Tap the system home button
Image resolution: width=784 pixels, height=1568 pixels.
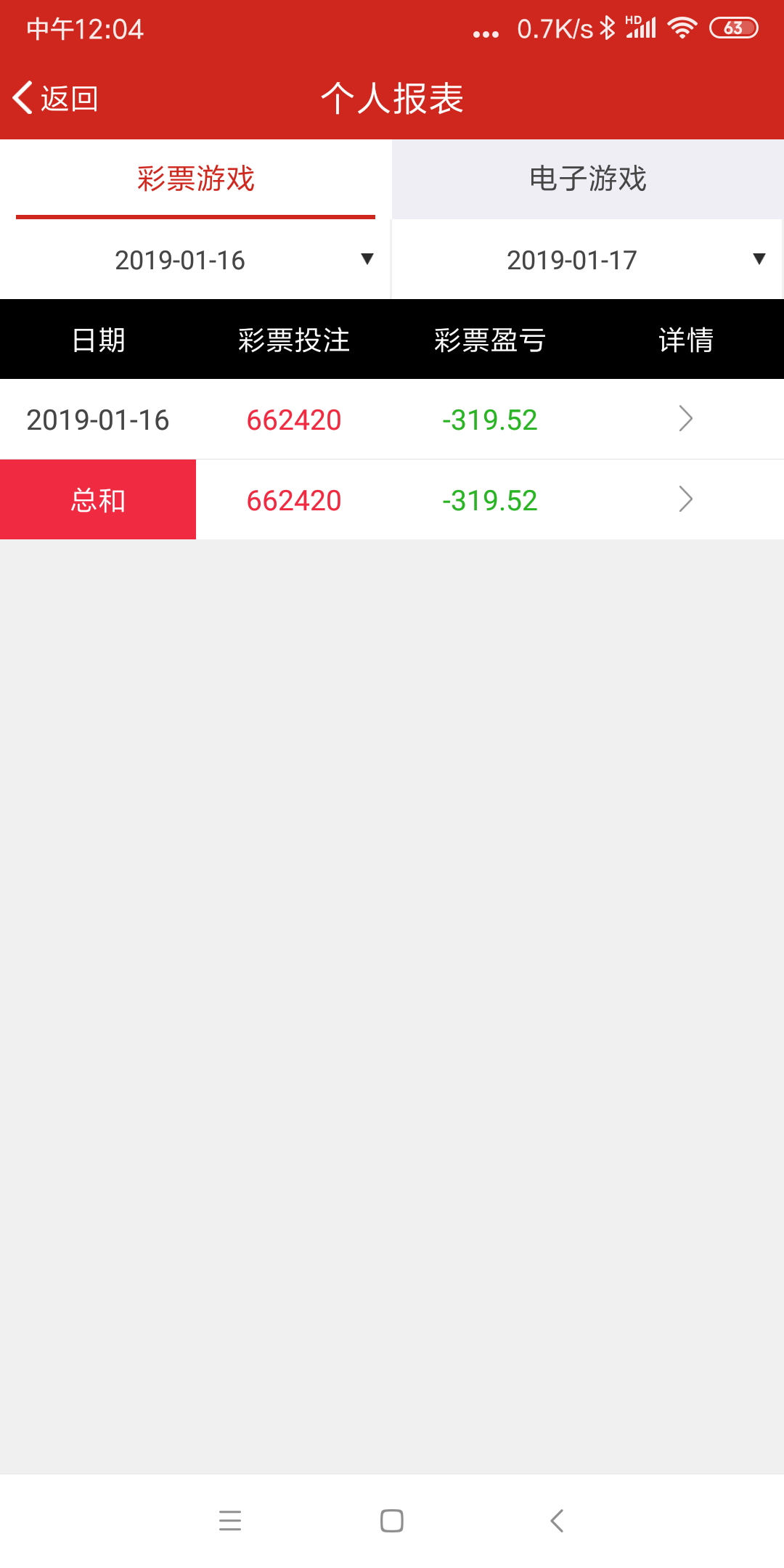[392, 1520]
